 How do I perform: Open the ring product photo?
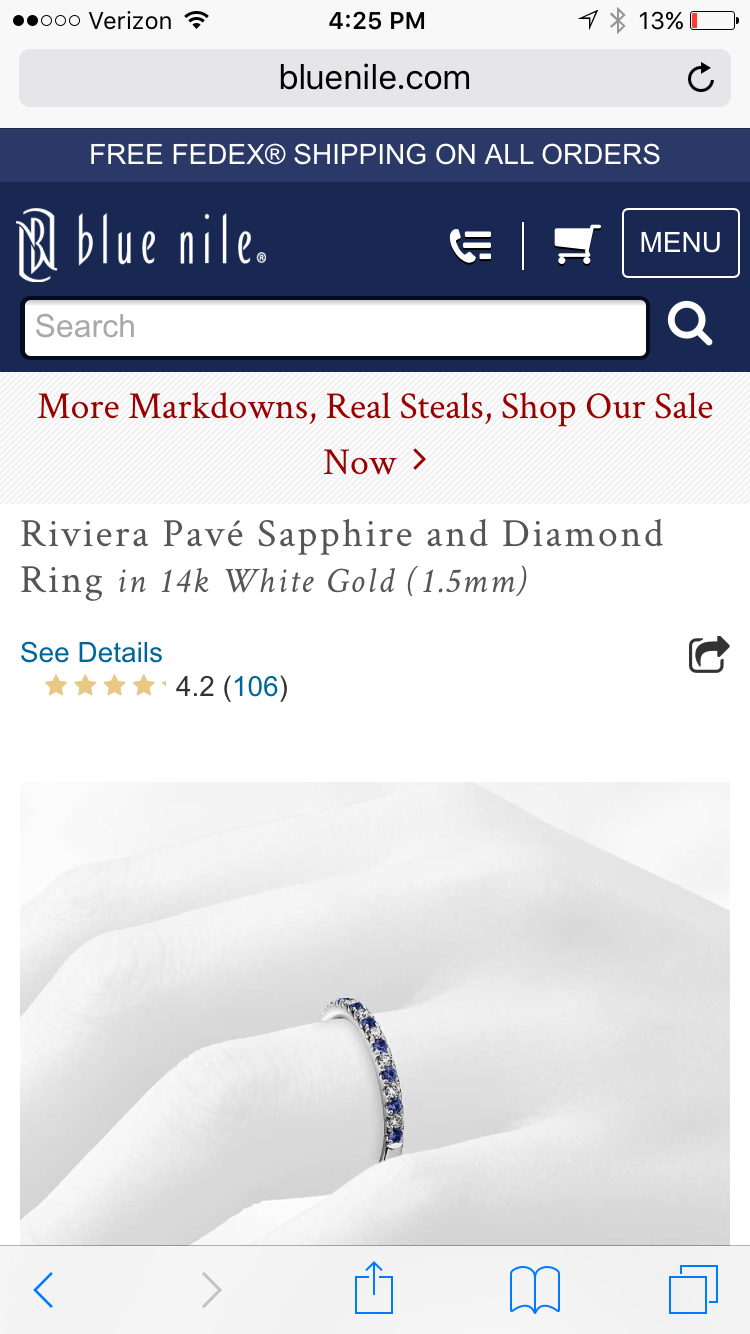coord(375,1010)
